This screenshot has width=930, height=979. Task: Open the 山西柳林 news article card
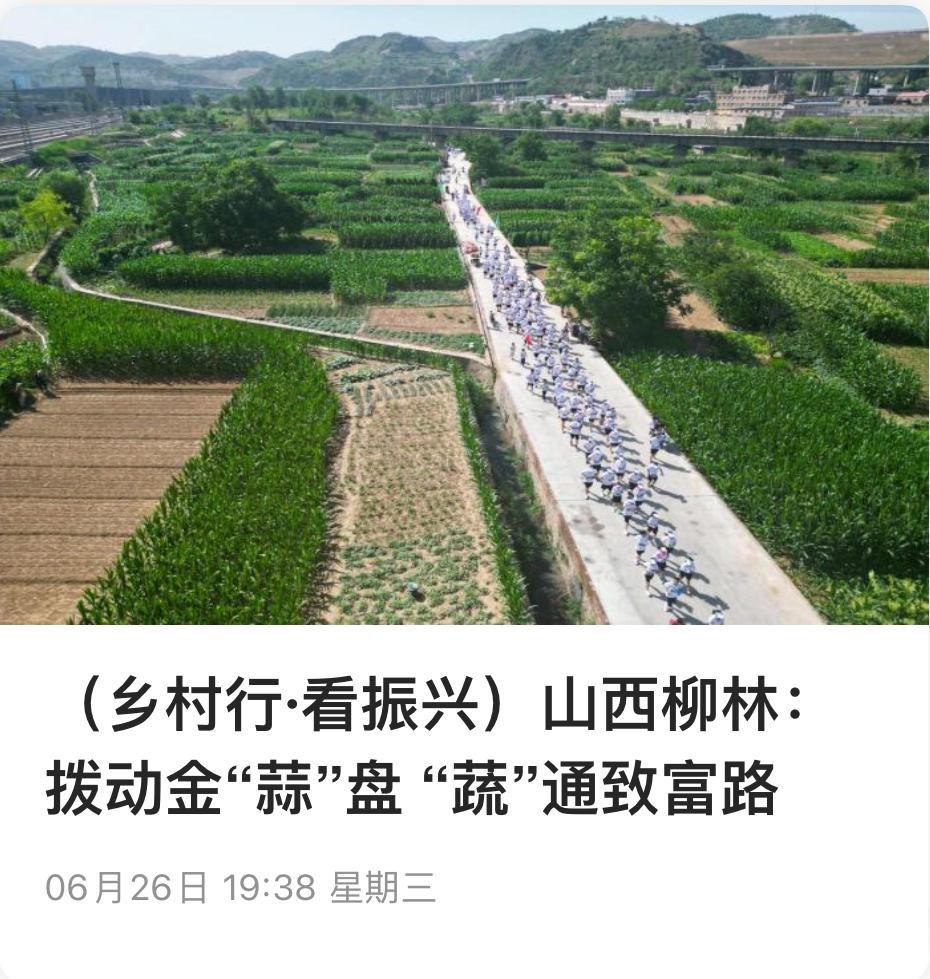coord(465,490)
